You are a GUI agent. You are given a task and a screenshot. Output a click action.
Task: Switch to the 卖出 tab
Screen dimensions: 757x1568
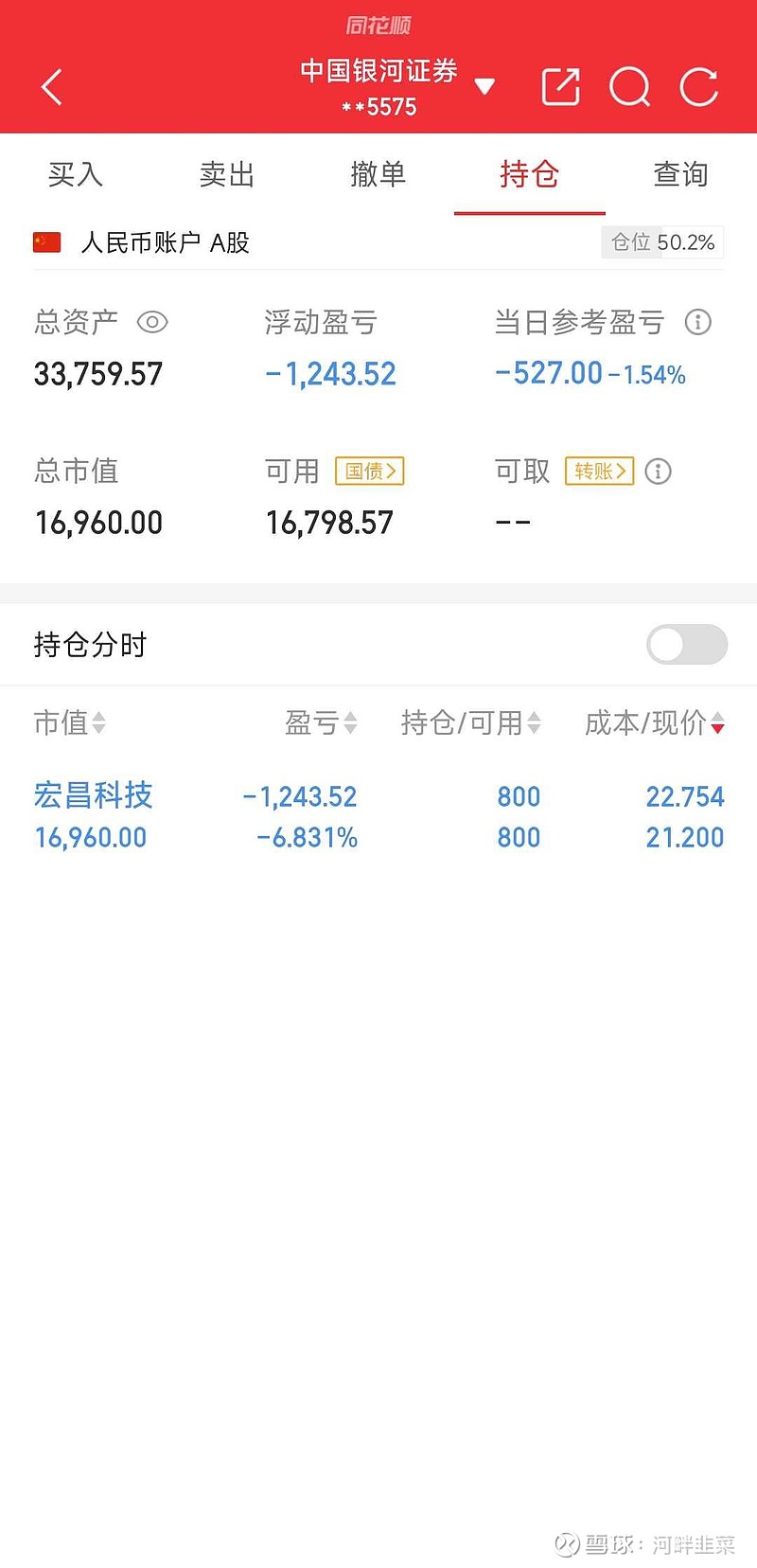coord(227,174)
